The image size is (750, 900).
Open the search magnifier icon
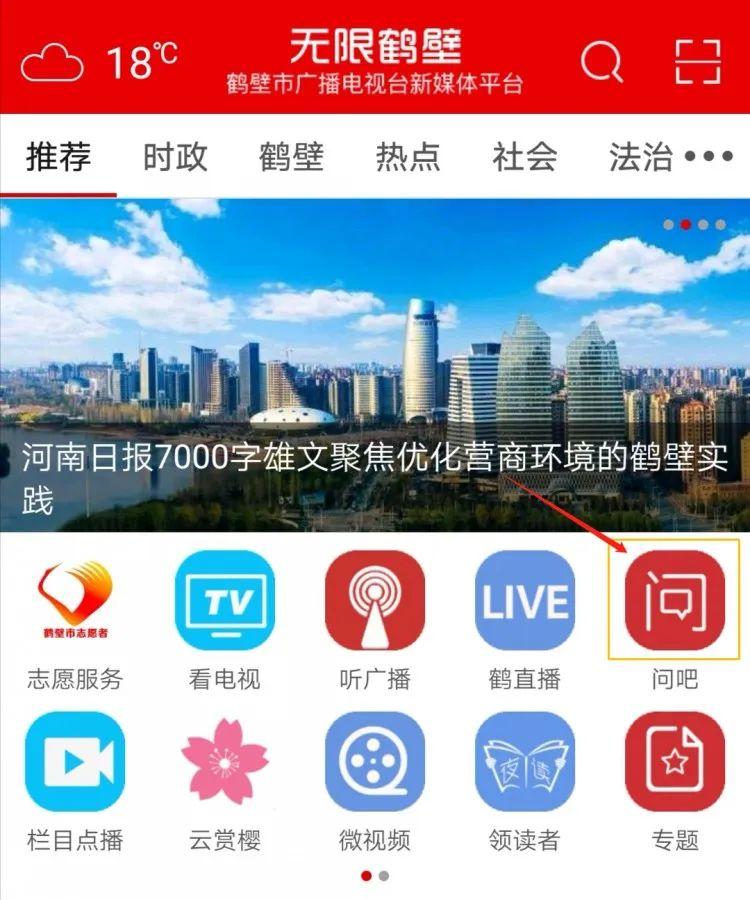point(602,61)
